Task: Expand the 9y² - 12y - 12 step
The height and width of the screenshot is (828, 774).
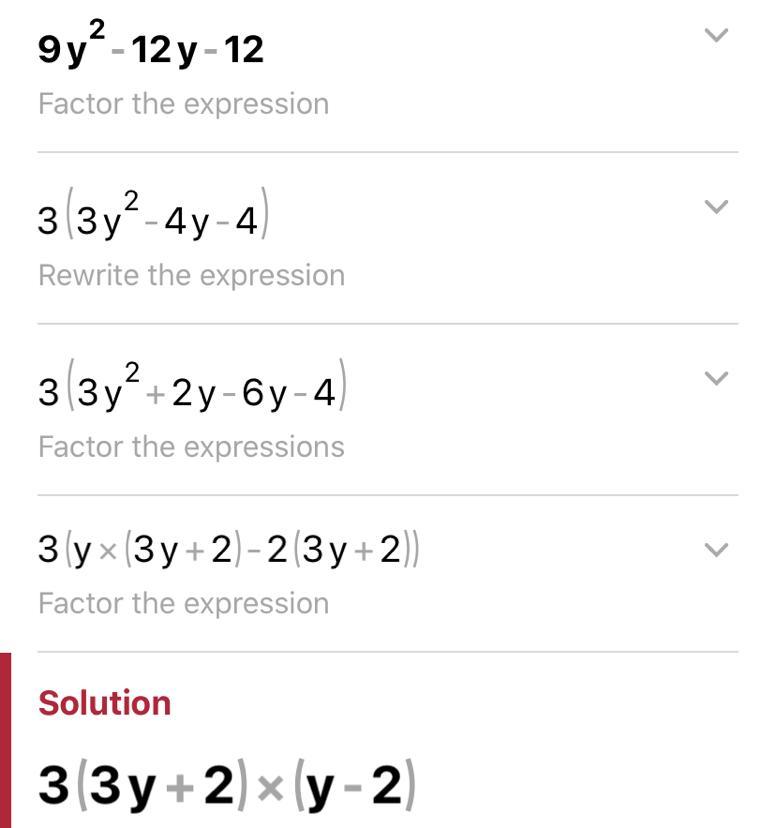Action: click(715, 35)
